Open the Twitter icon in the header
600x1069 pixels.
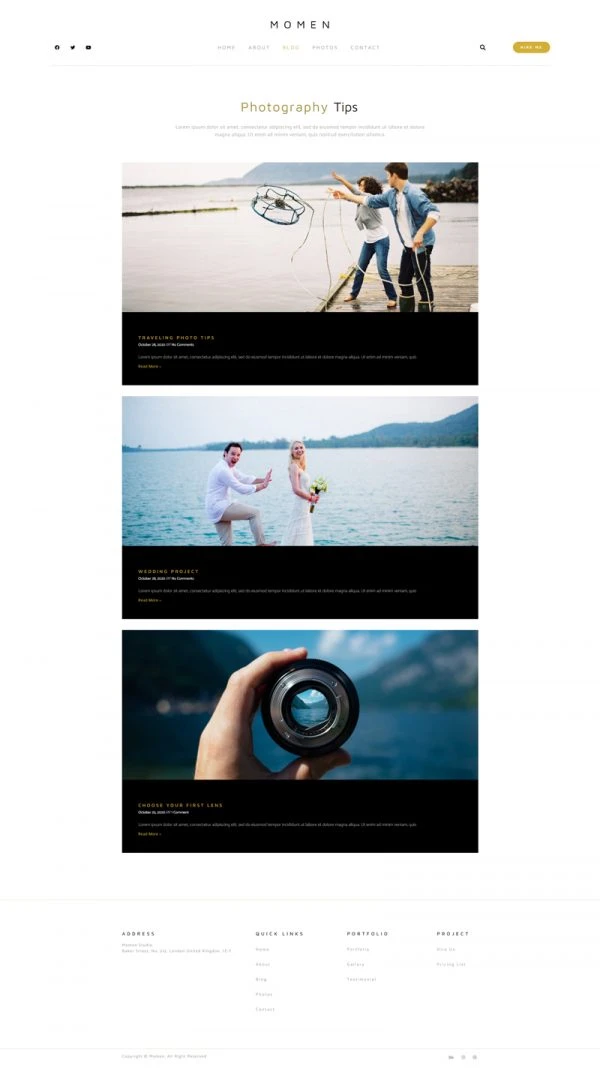pos(73,48)
